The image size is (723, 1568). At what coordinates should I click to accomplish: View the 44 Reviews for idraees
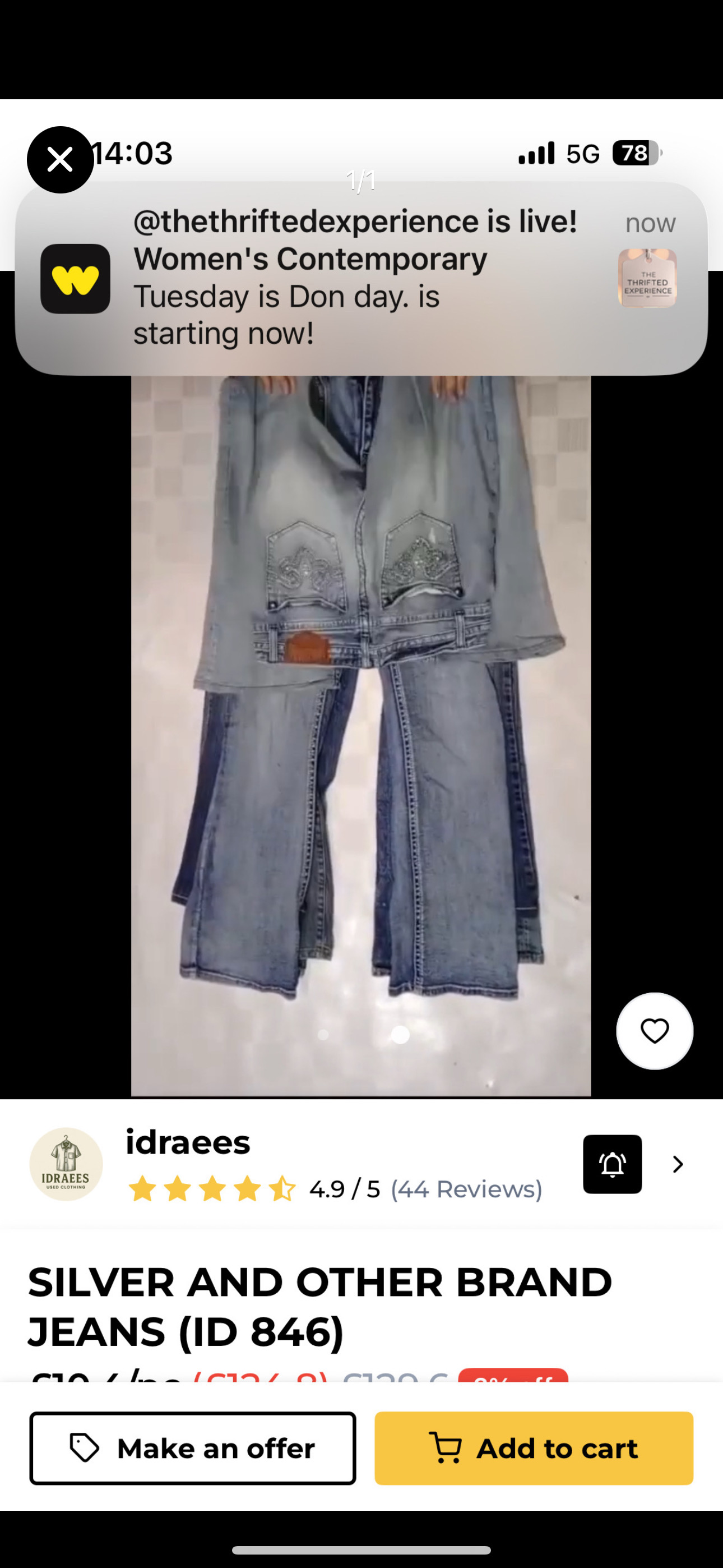466,1189
